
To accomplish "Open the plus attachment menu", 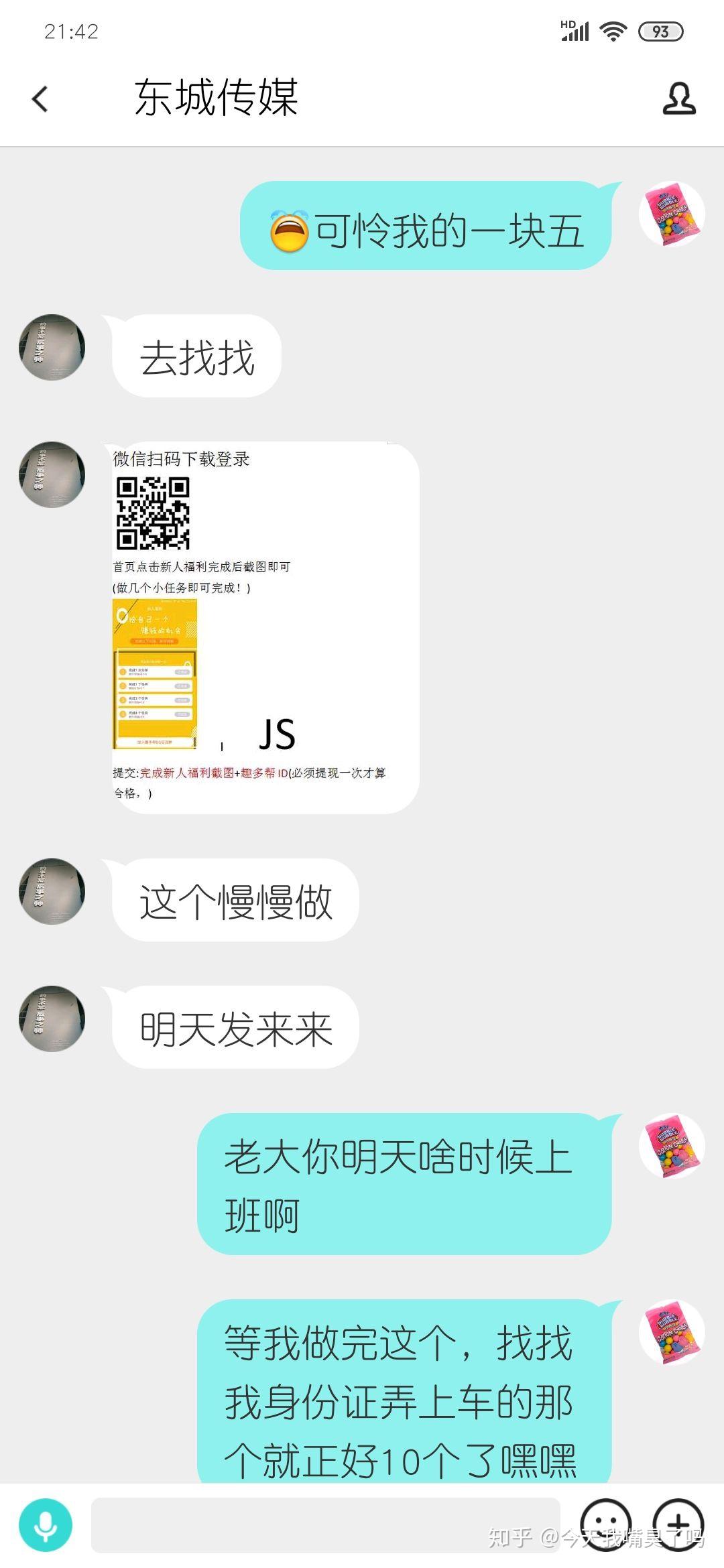I will pos(678,1524).
